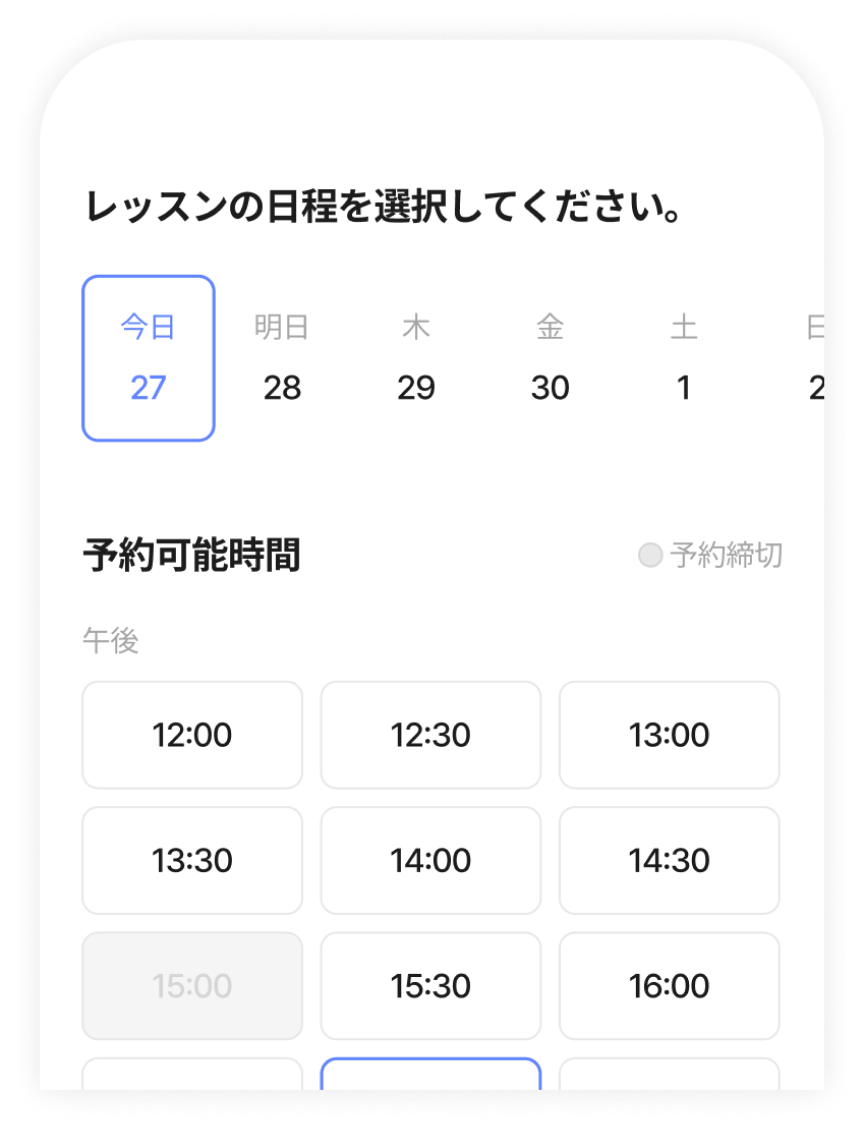
Task: Choose tomorrow, the 28th
Action: click(282, 358)
